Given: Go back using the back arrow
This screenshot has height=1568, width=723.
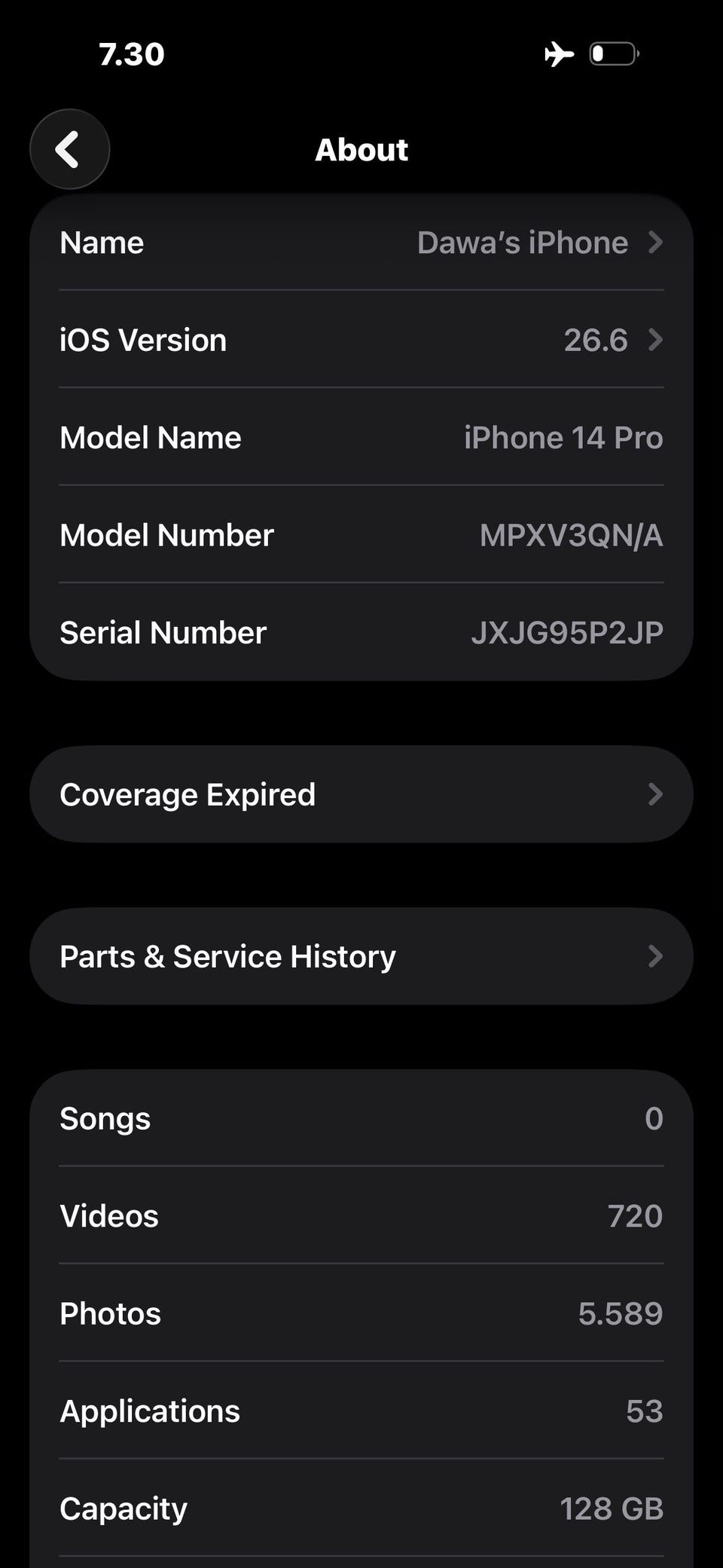Looking at the screenshot, I should pos(69,149).
